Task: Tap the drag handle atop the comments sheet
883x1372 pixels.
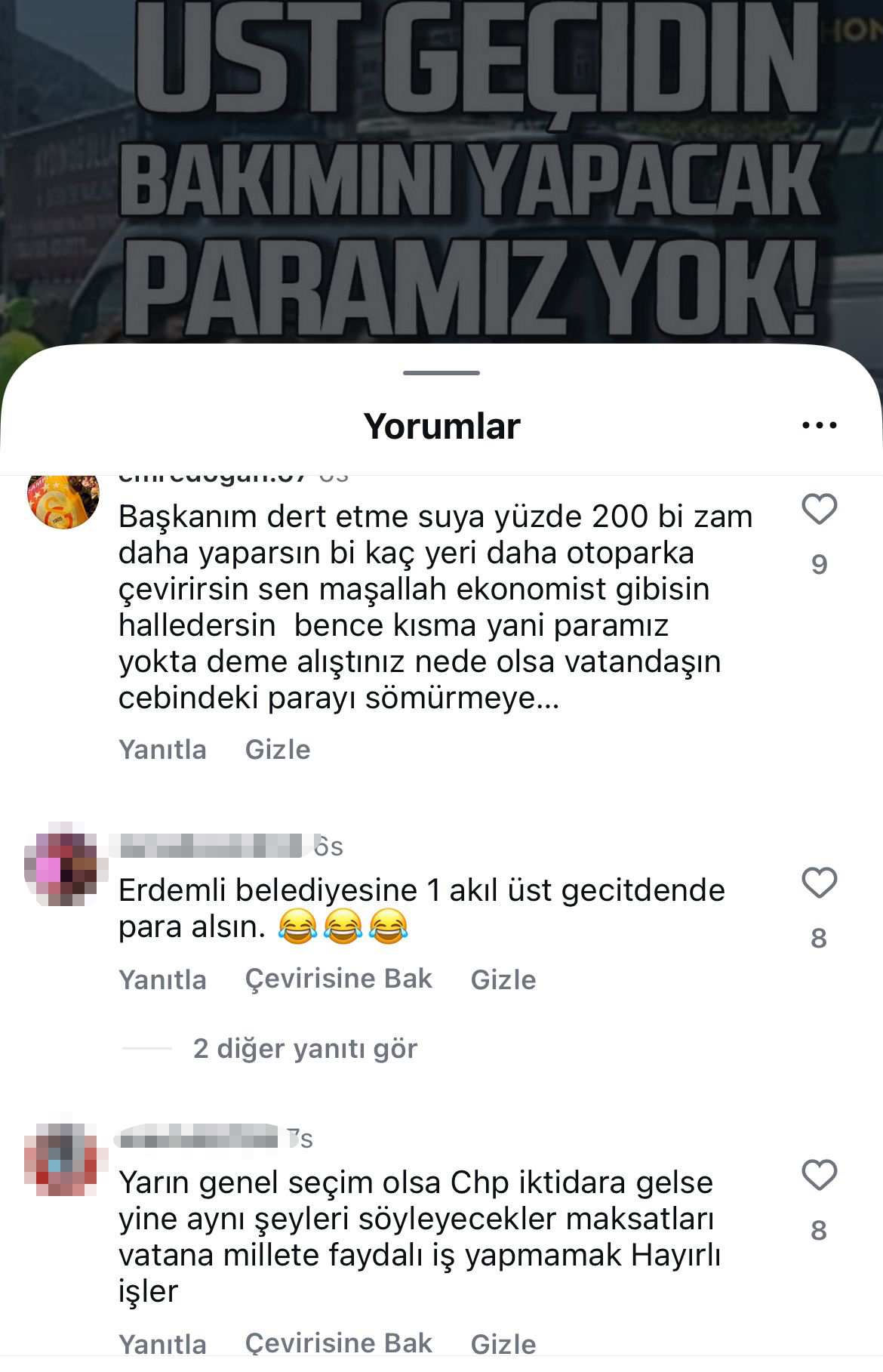Action: coord(441,373)
